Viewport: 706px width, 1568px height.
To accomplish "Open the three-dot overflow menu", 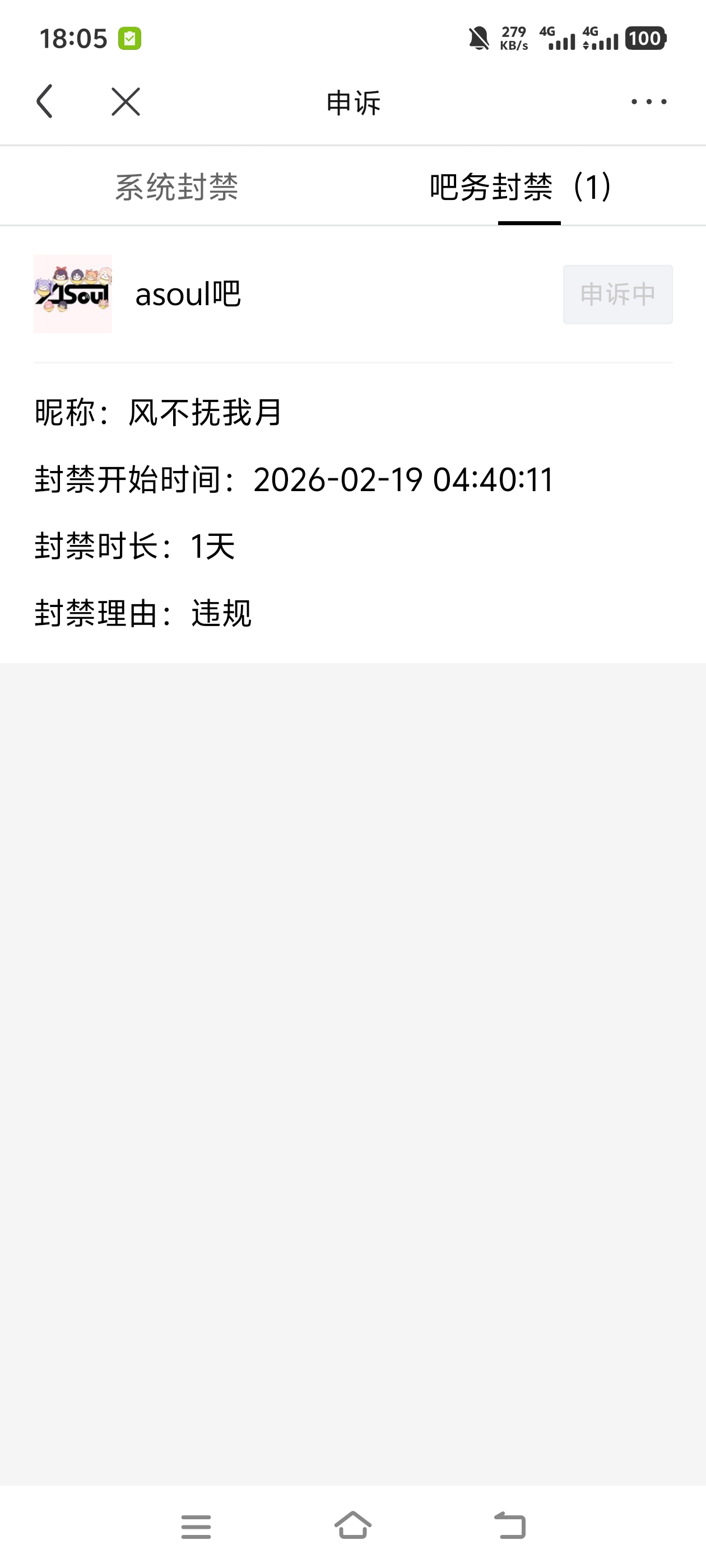I will tap(648, 102).
